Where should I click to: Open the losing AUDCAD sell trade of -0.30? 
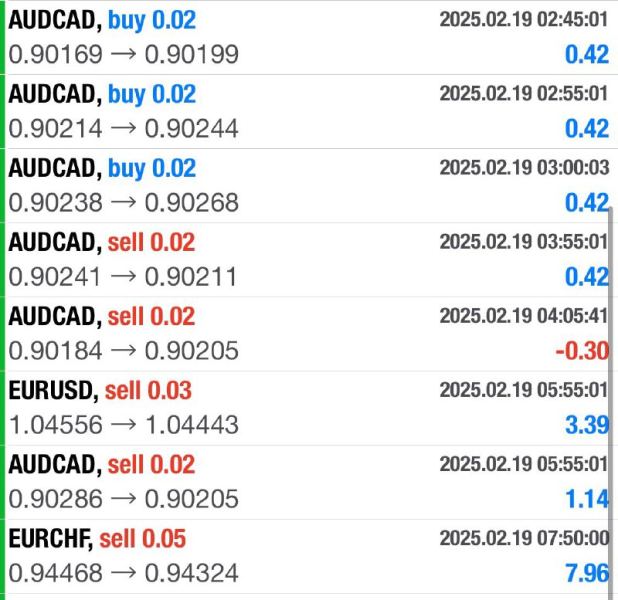(x=308, y=333)
